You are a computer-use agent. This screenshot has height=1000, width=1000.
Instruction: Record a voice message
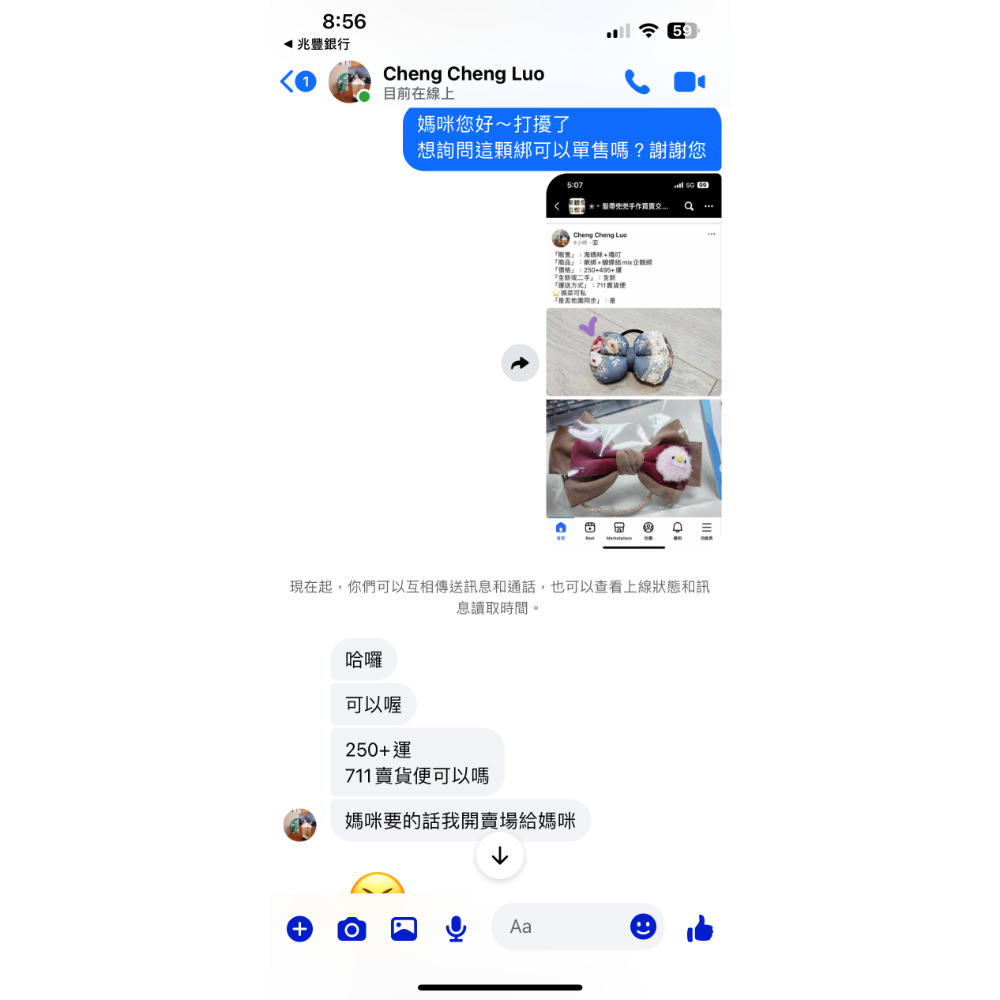456,929
